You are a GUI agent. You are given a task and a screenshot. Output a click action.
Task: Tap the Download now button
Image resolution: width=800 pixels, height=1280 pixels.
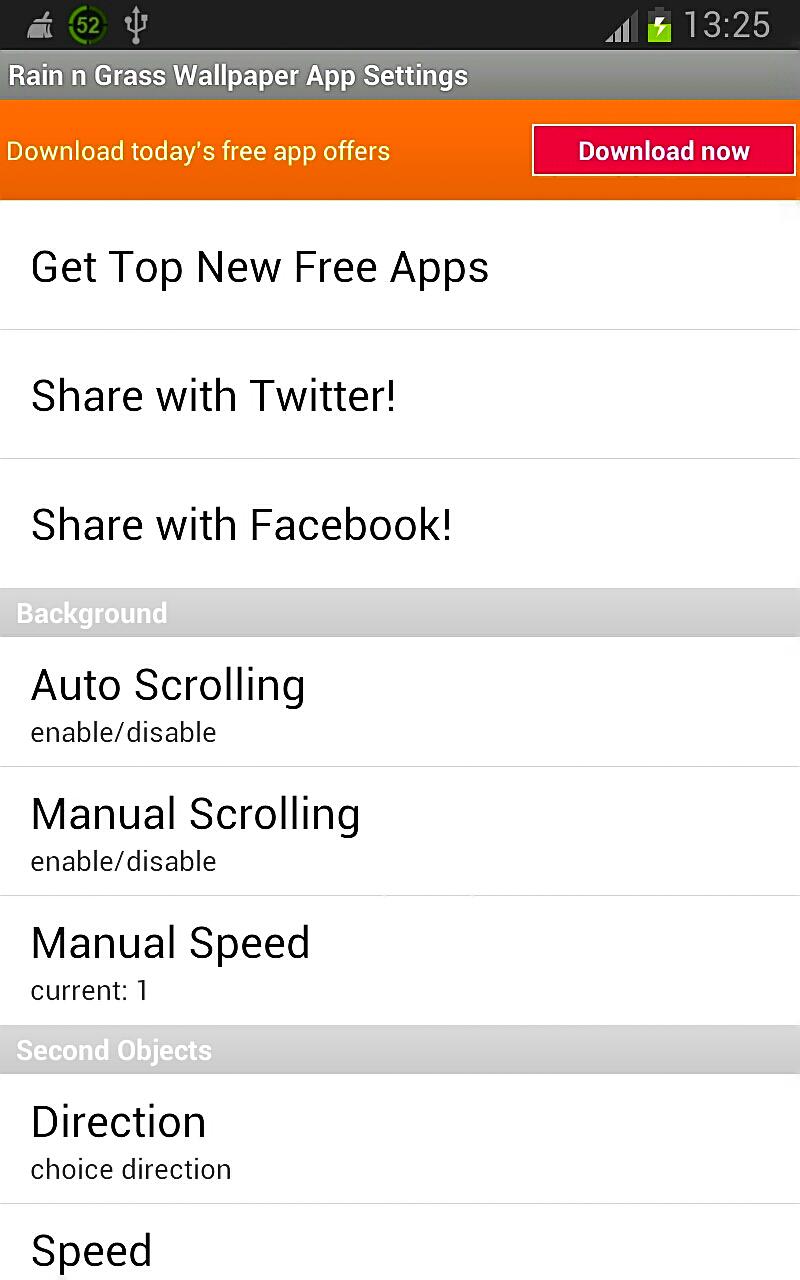(x=663, y=151)
